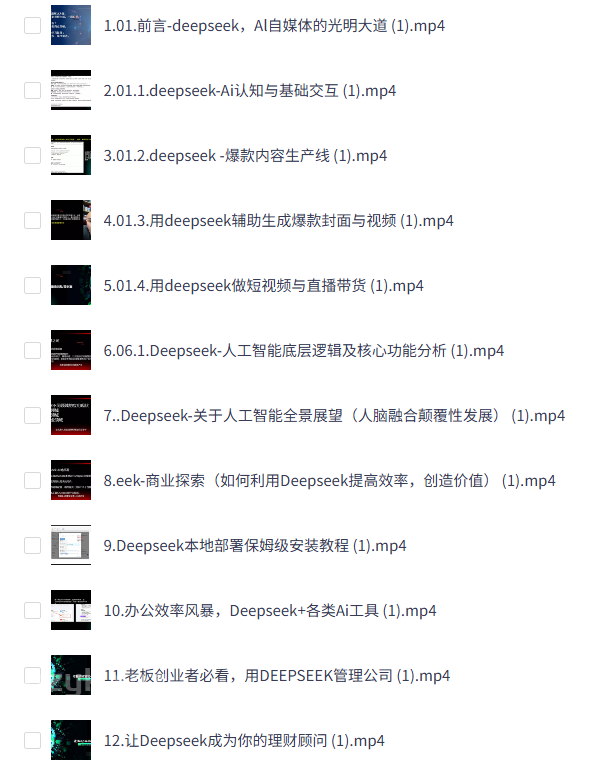Select checkbox for 10.办公效率风暴 file
The height and width of the screenshot is (772, 607).
pos(32,610)
